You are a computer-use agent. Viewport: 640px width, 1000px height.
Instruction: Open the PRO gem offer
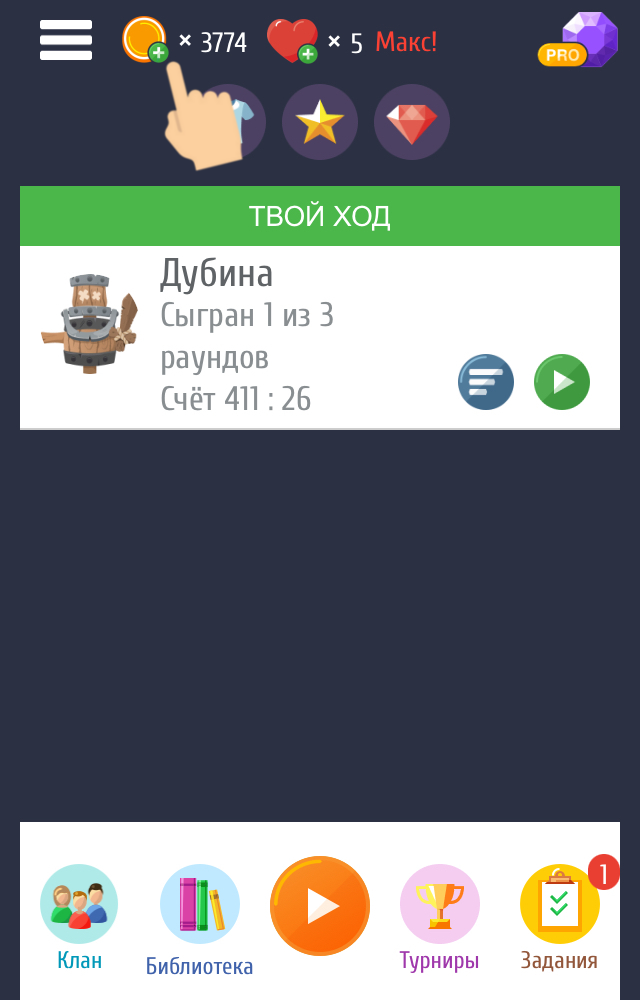(x=580, y=41)
